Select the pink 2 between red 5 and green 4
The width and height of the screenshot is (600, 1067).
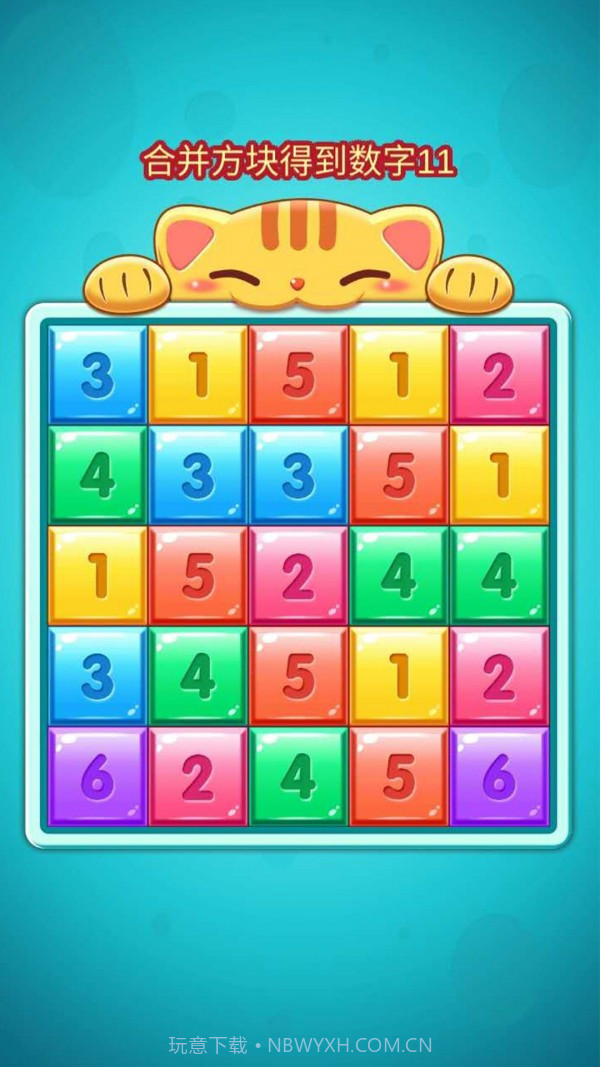click(x=298, y=575)
